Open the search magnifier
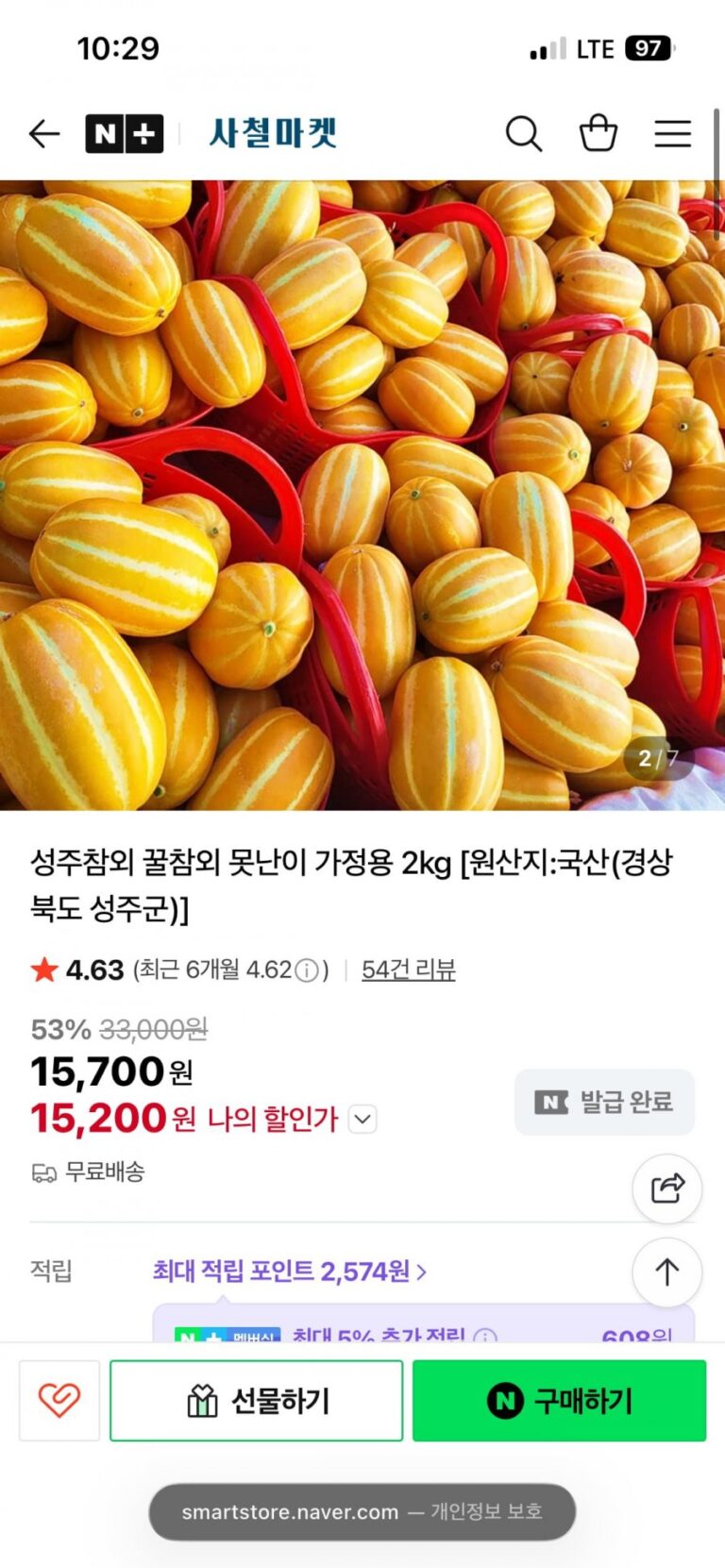The image size is (725, 1568). (x=523, y=134)
